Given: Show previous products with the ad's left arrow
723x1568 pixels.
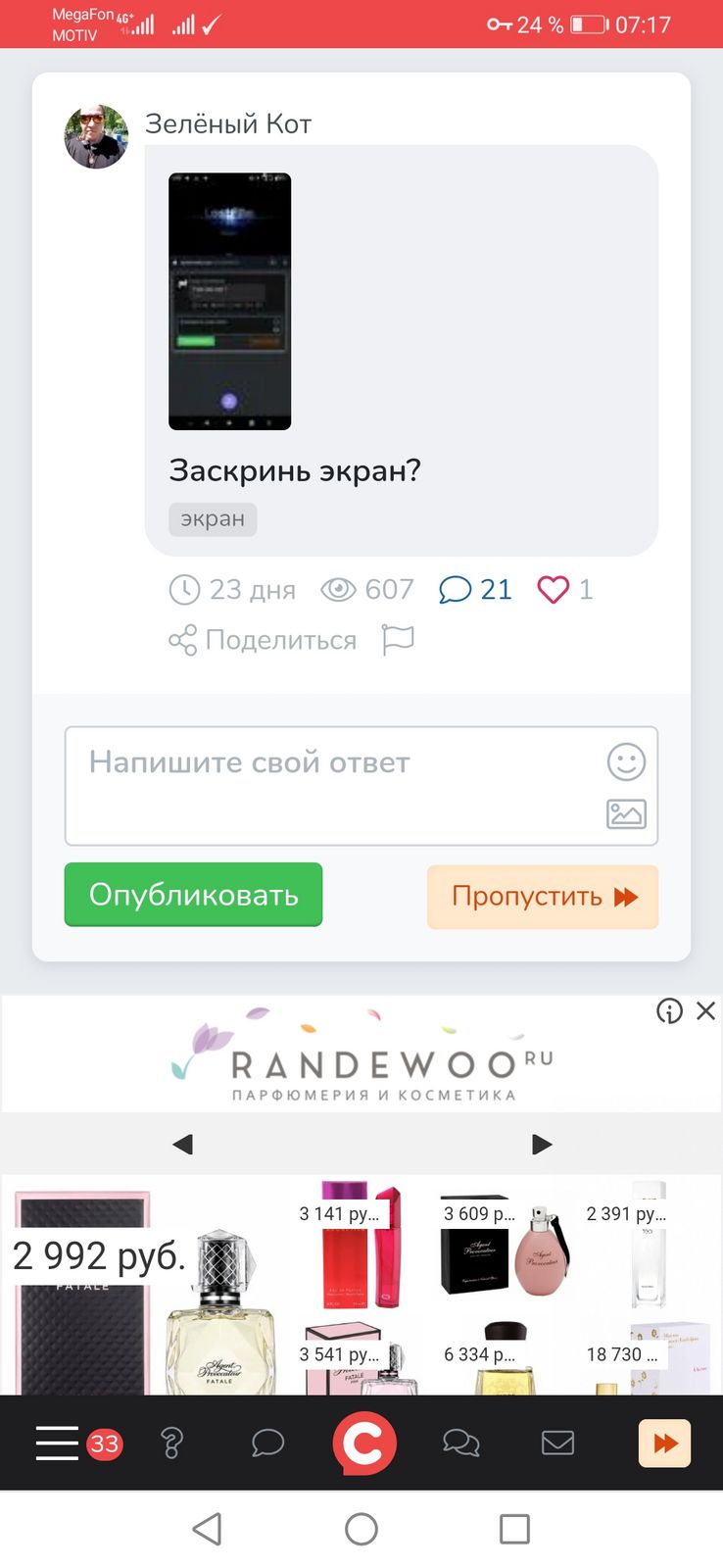Looking at the screenshot, I should click(x=182, y=1144).
